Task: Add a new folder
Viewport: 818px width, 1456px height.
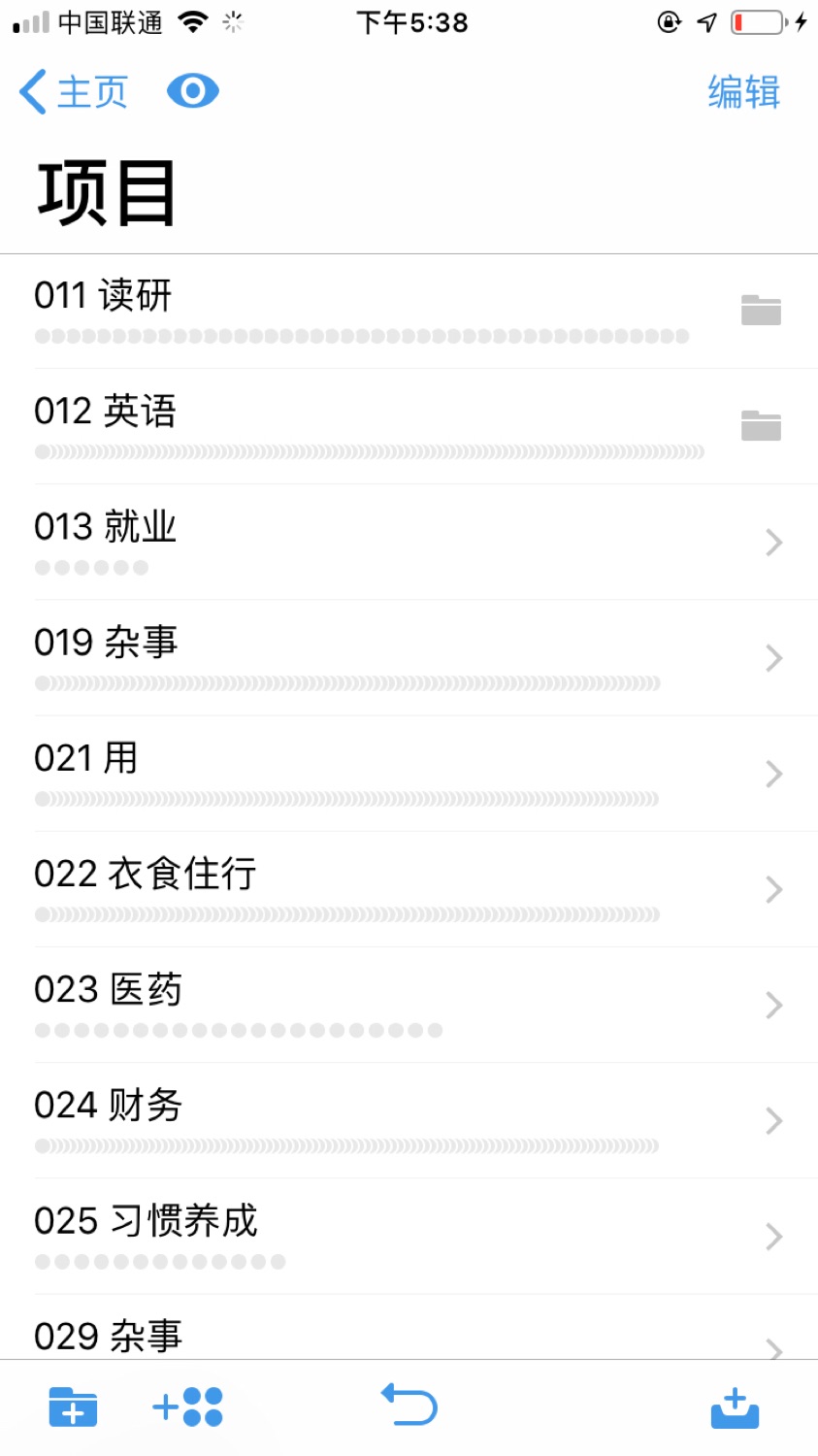Action: click(x=73, y=1406)
